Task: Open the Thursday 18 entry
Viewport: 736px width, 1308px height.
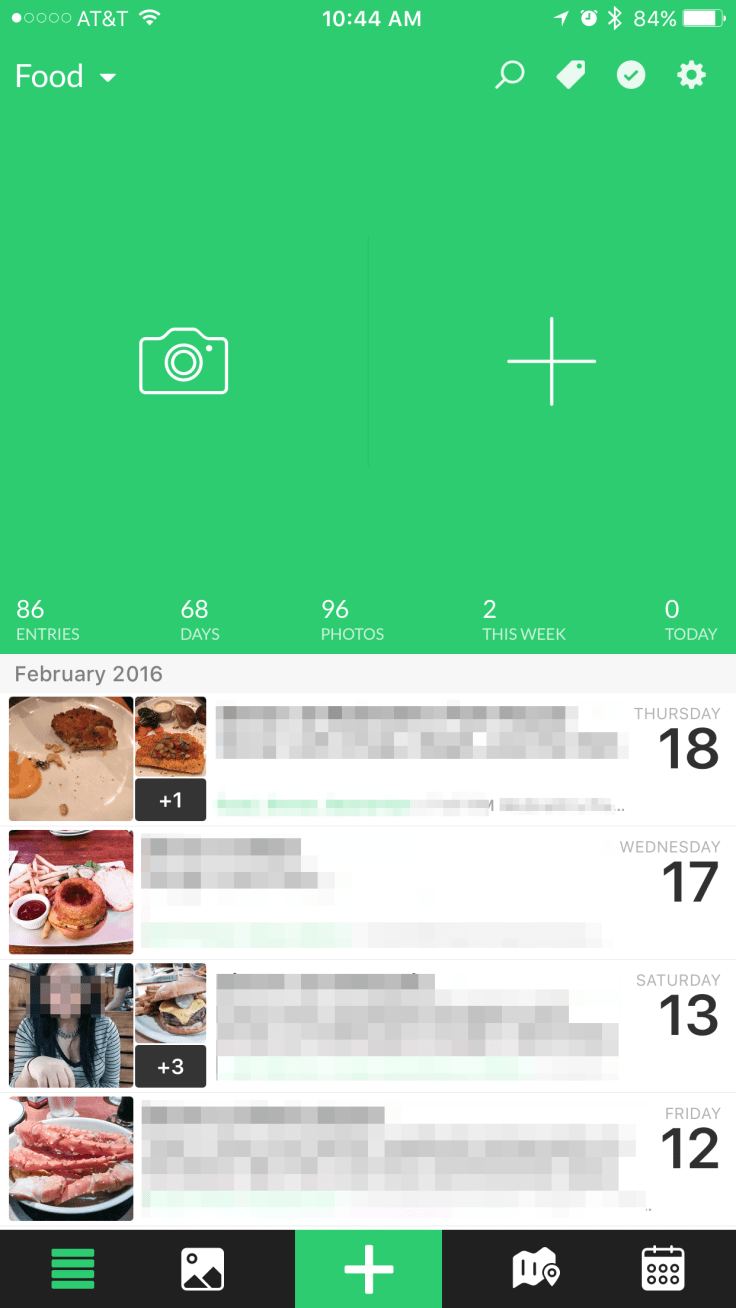Action: pyautogui.click(x=420, y=758)
